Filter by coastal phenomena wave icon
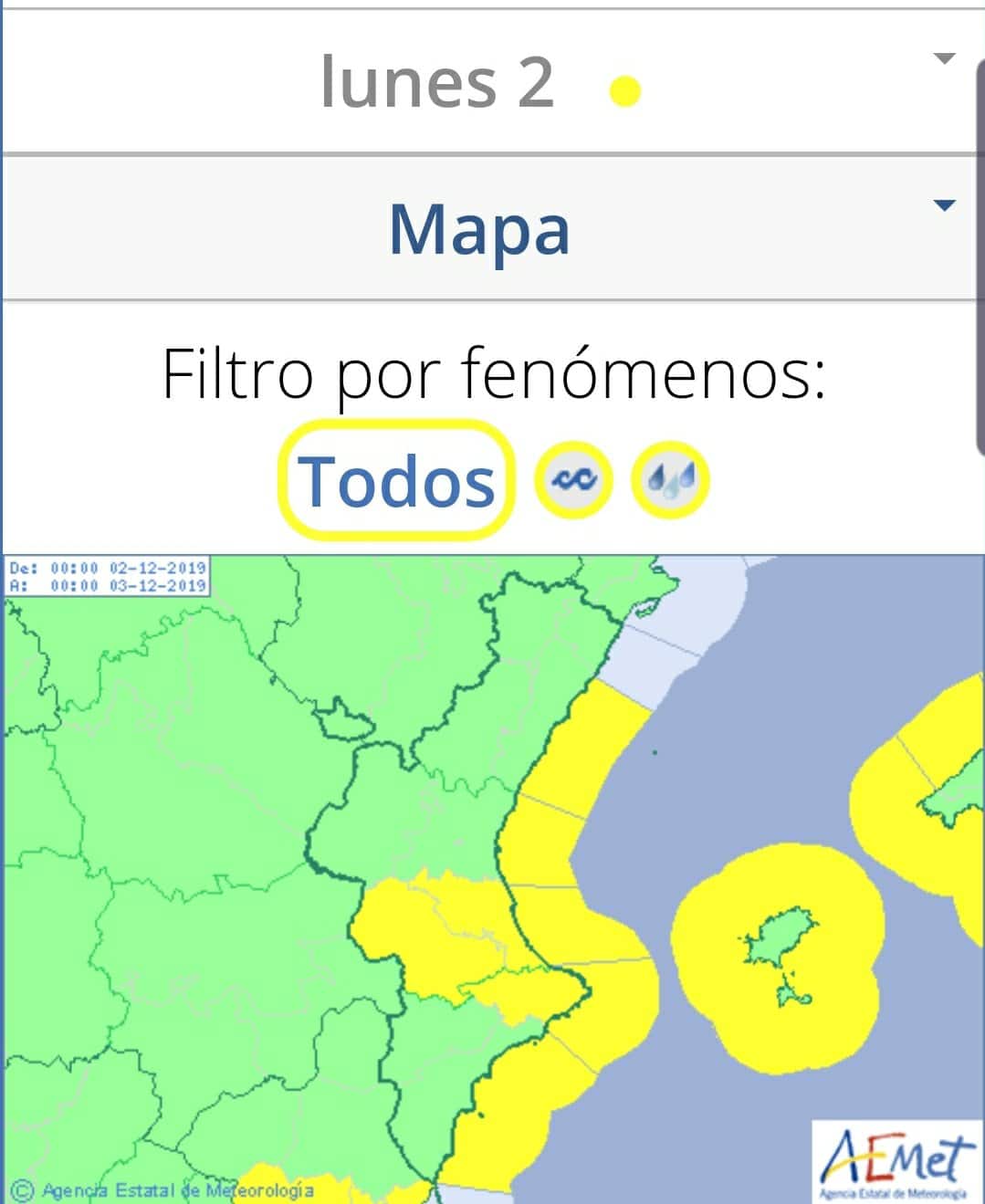This screenshot has height=1204, width=985. click(x=573, y=479)
